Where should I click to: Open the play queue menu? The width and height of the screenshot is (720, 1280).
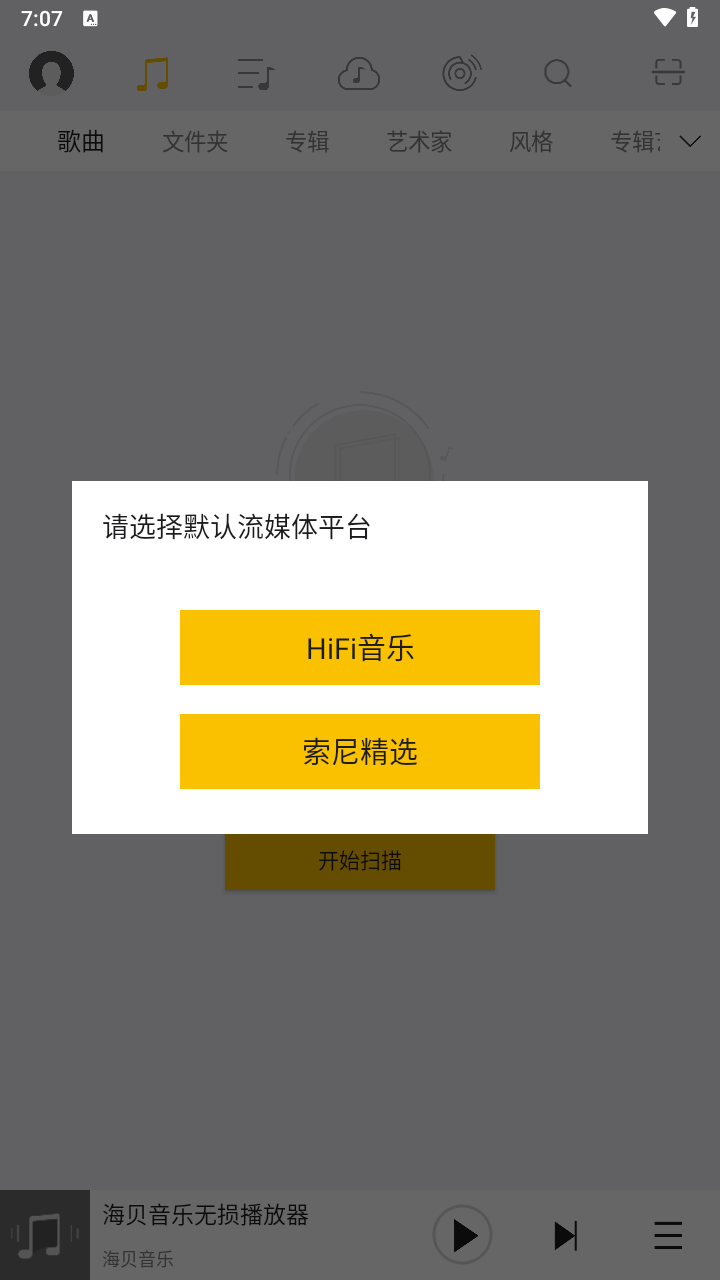[x=668, y=1235]
